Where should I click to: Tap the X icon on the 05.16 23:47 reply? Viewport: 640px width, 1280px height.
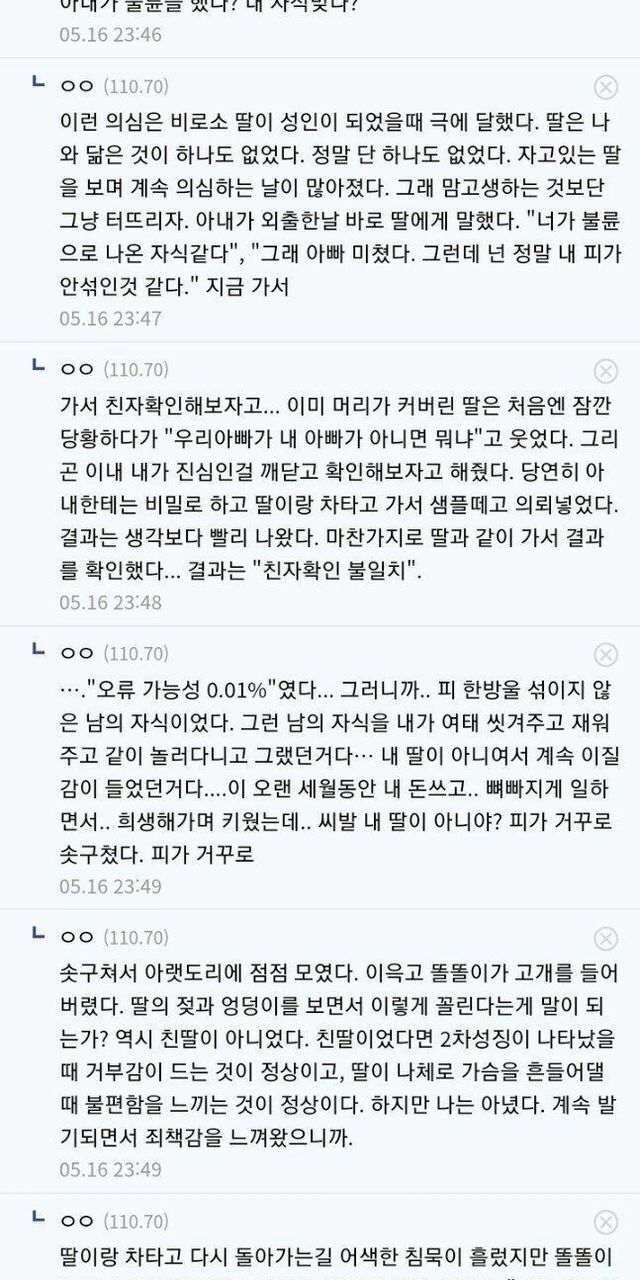[x=606, y=87]
